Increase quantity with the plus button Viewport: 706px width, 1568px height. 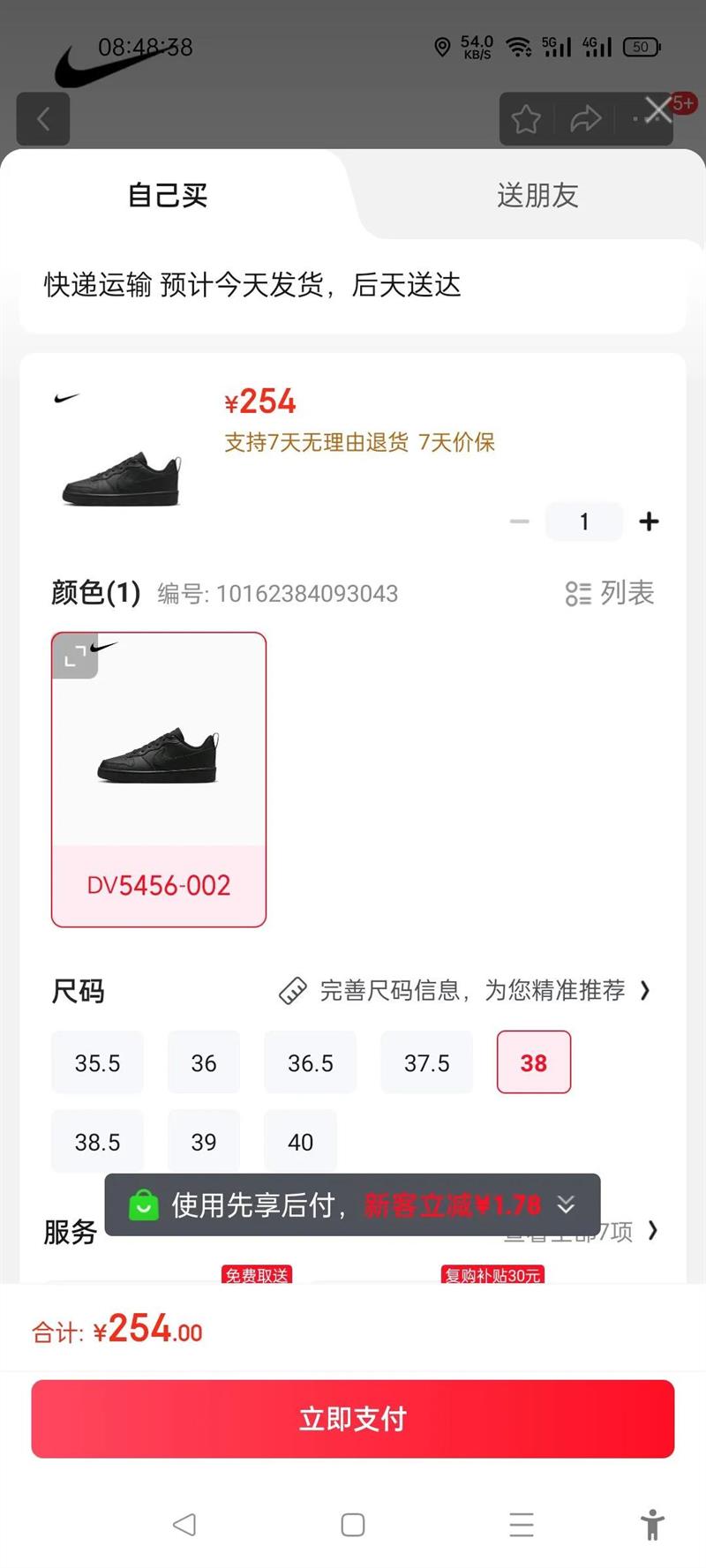click(x=649, y=521)
